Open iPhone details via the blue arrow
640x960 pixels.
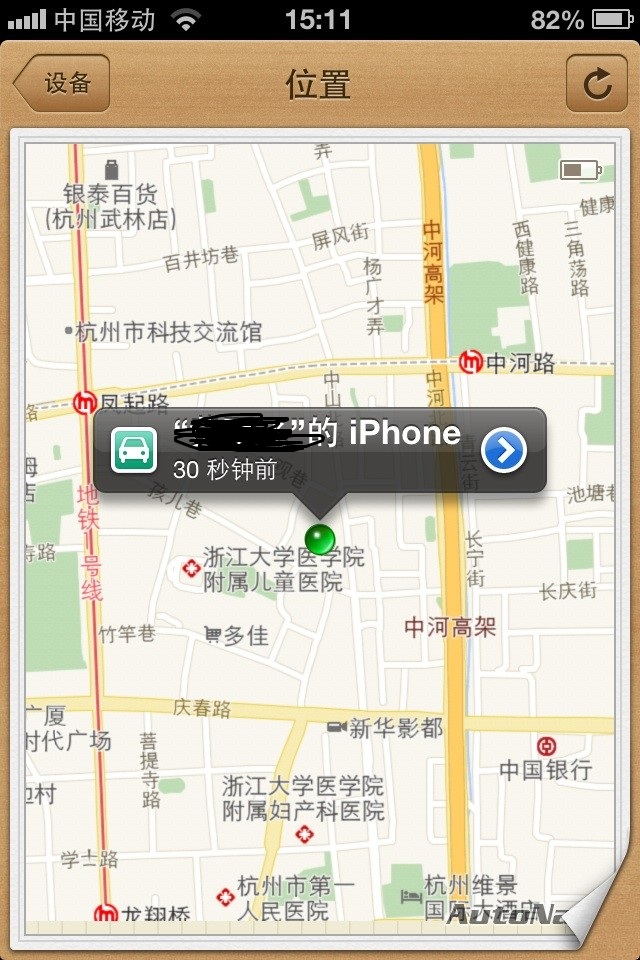pyautogui.click(x=504, y=451)
